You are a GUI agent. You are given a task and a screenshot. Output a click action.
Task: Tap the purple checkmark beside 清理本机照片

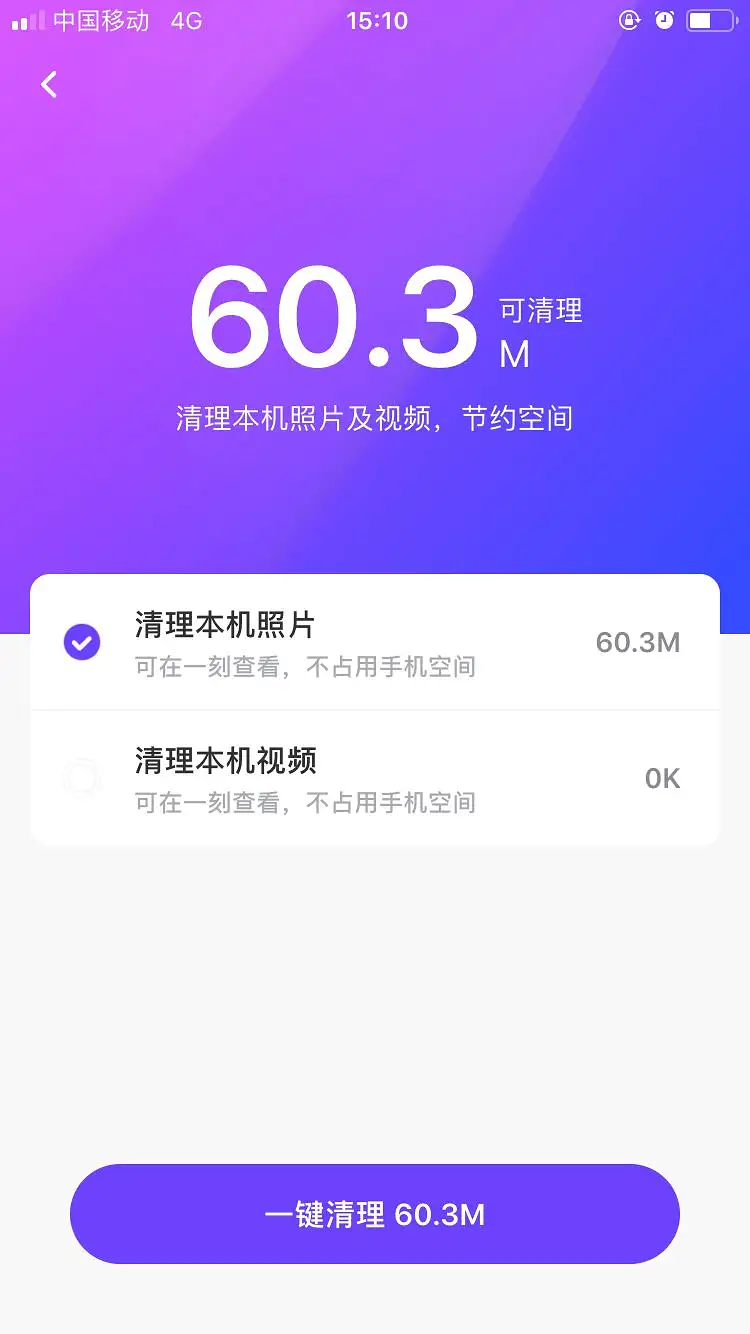tap(81, 642)
